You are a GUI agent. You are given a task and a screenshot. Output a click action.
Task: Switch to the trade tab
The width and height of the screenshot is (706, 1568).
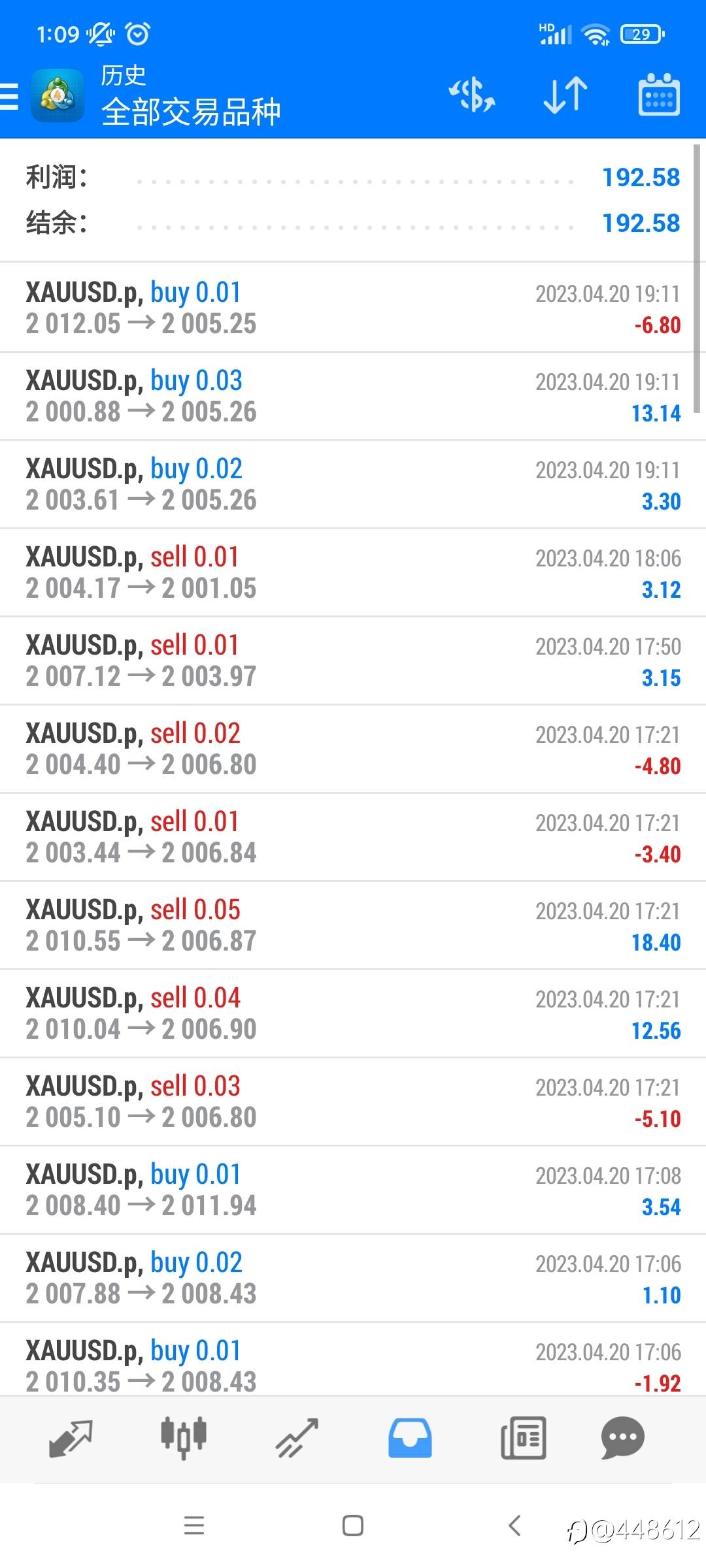click(297, 1439)
